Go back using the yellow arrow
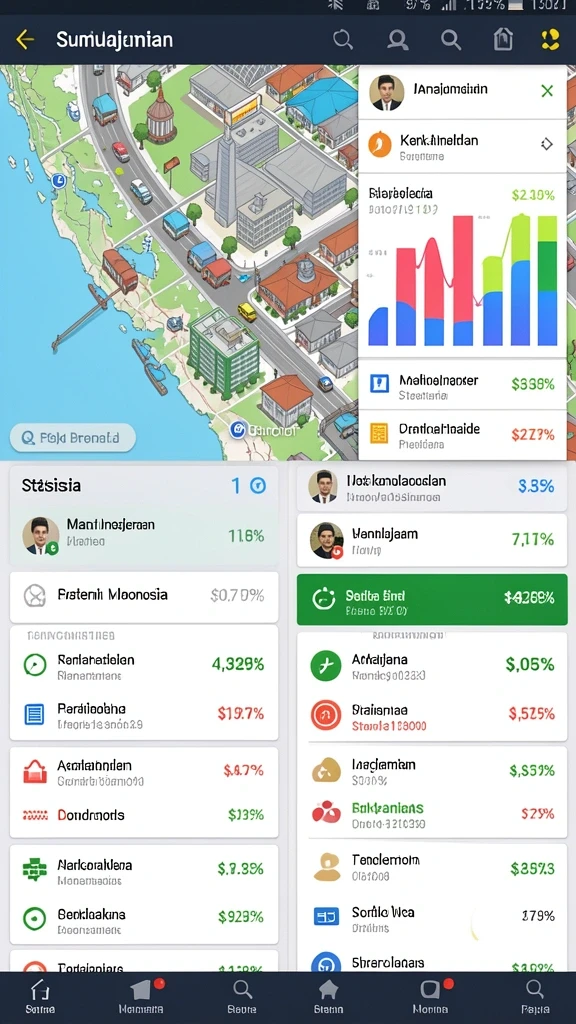576x1024 pixels. [x=25, y=40]
